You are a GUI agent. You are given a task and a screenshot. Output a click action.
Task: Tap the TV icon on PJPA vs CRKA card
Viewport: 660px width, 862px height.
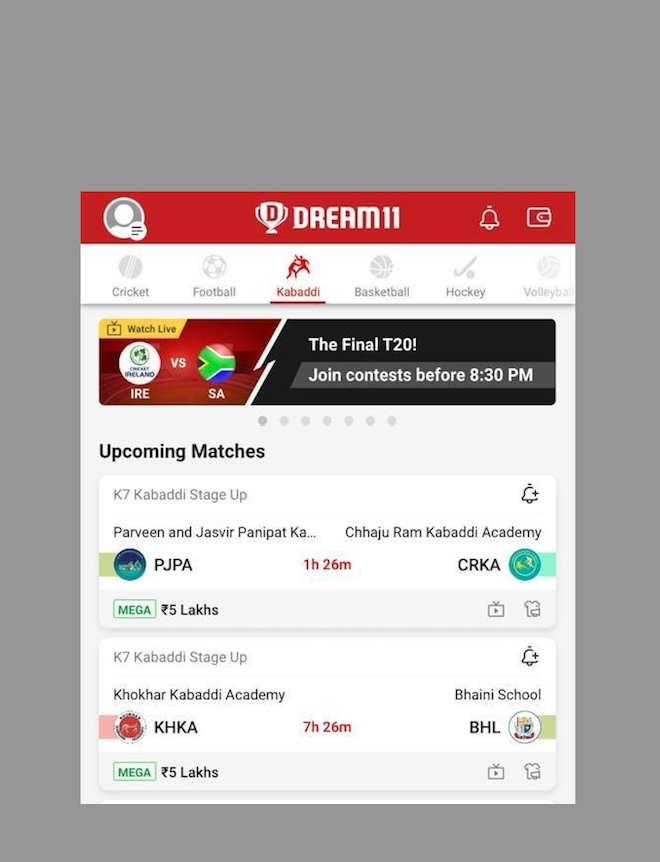click(496, 609)
